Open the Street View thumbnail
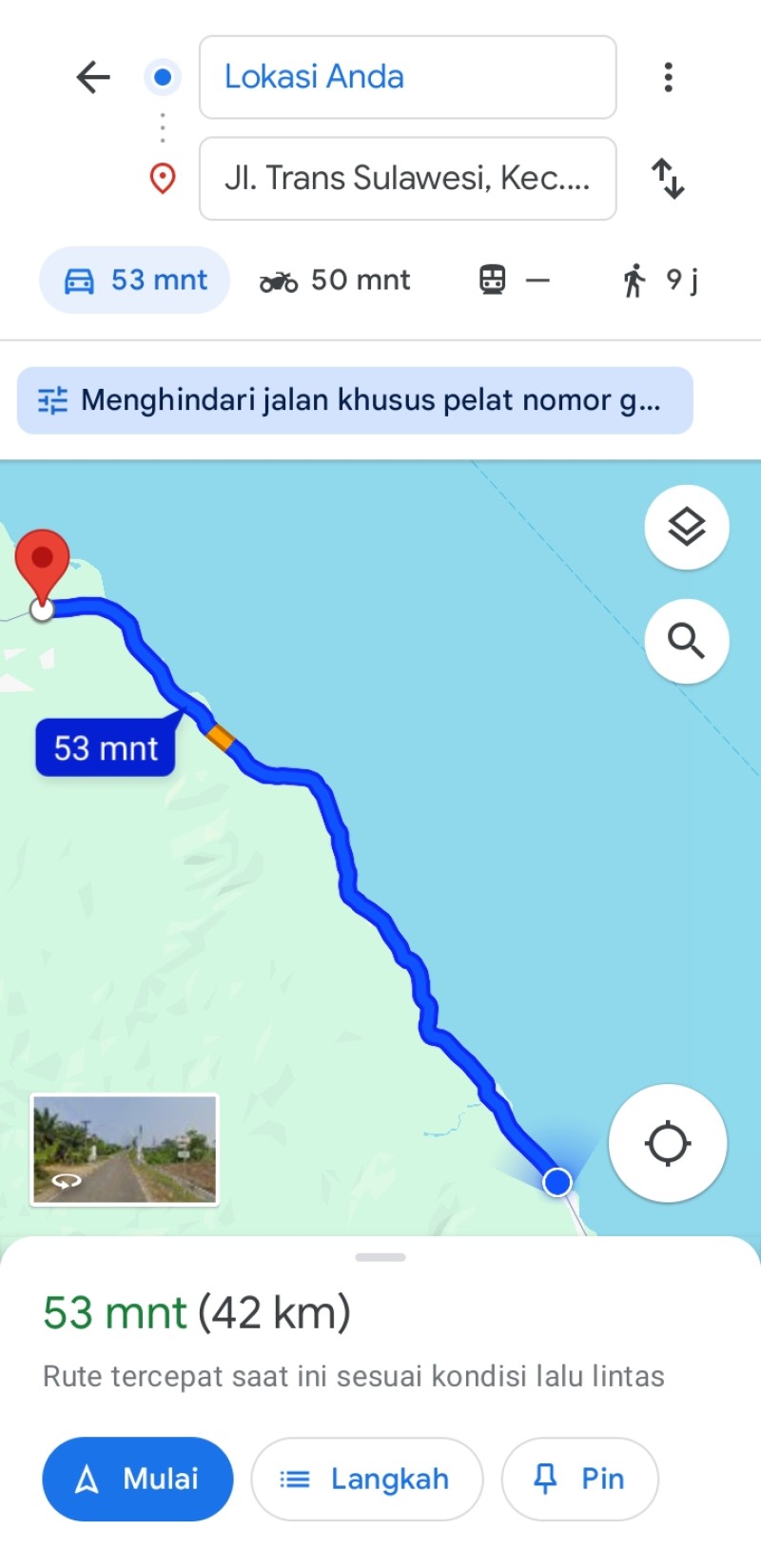This screenshot has height=1568, width=761. click(x=125, y=1150)
